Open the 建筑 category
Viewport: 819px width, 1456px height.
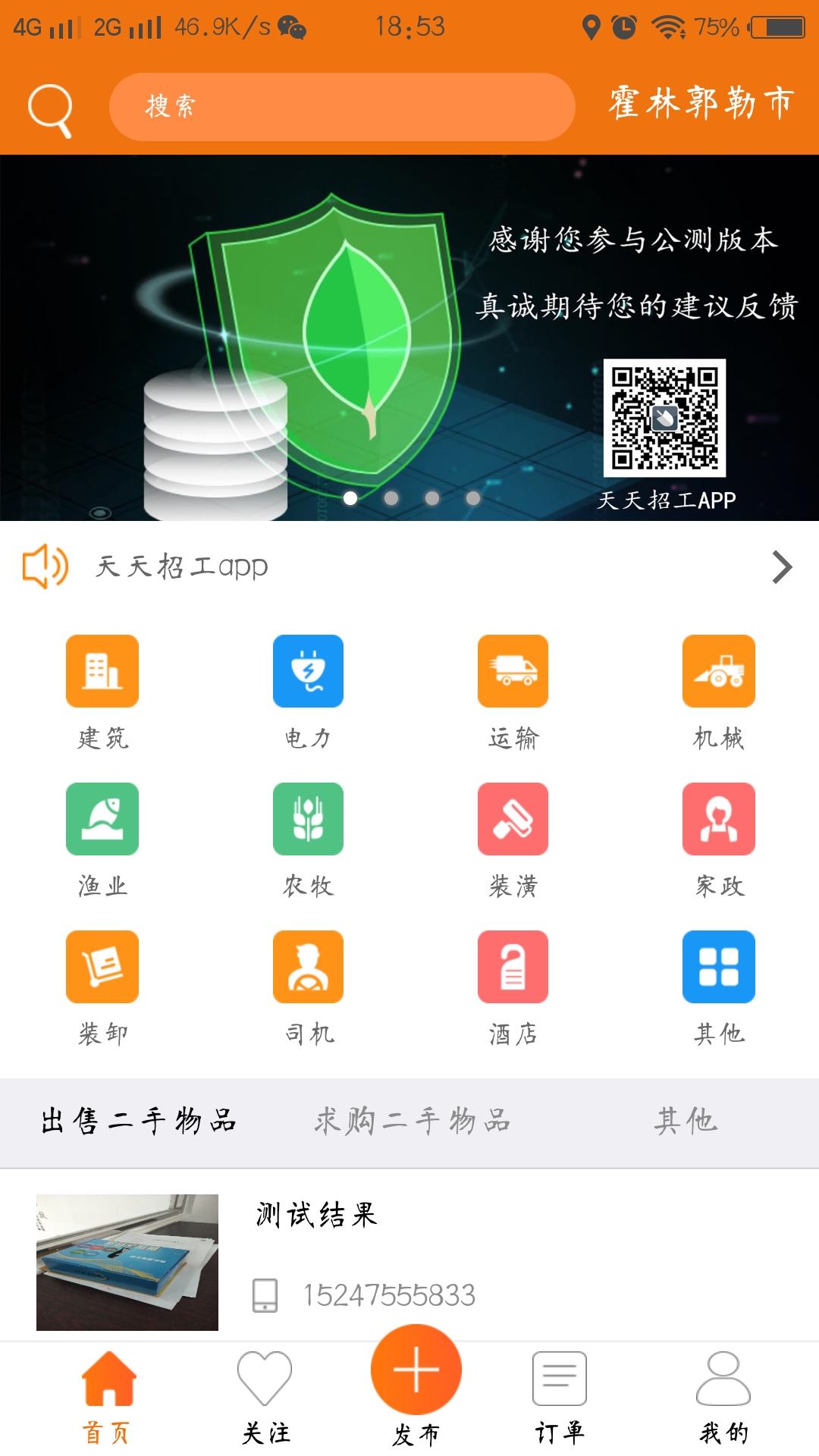coord(102,690)
